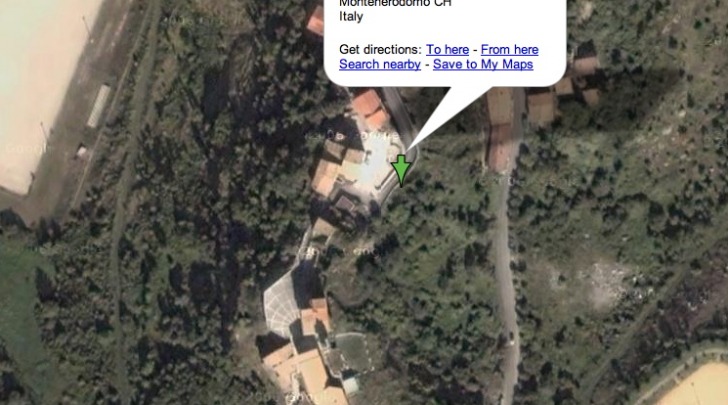
Task: Save location to My Maps
Action: coord(482,65)
